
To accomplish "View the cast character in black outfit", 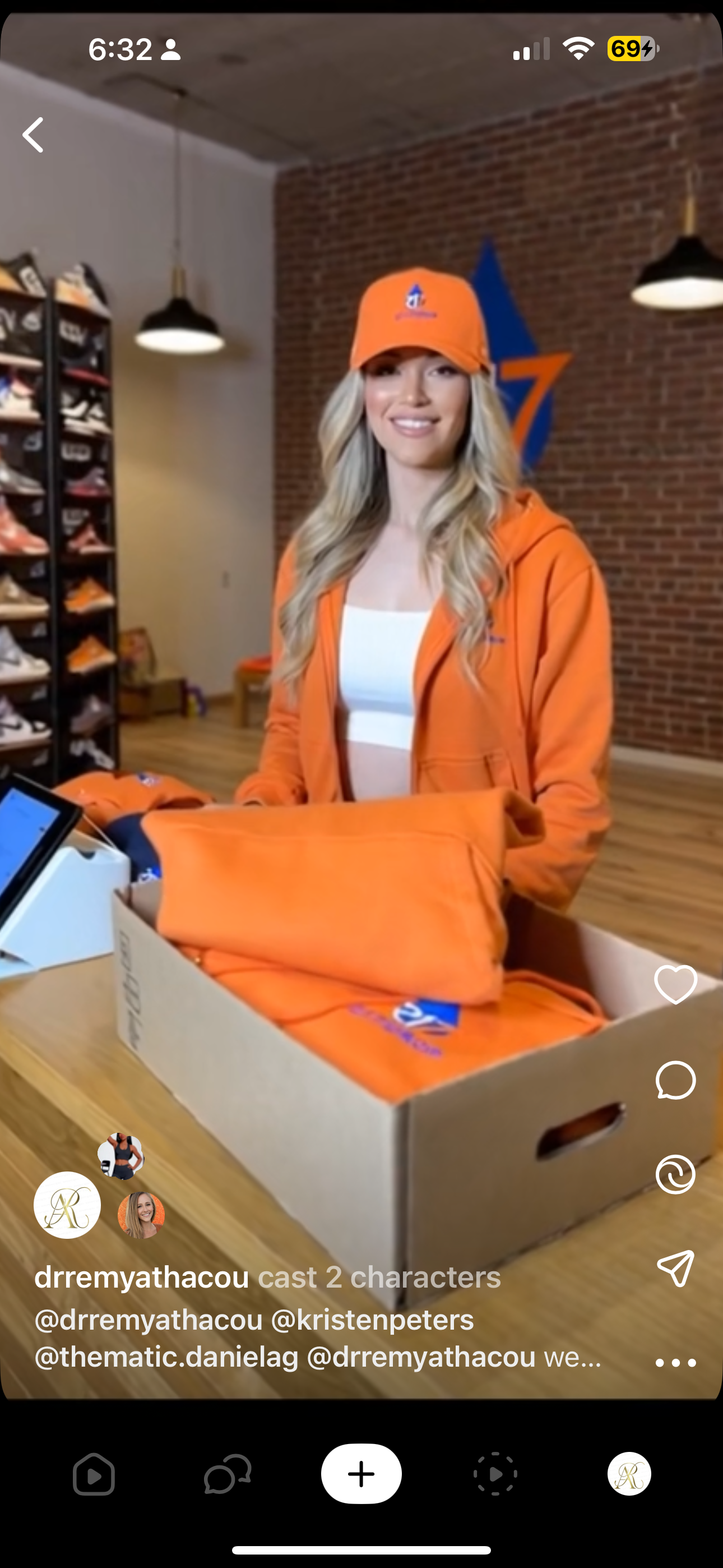I will [x=121, y=1155].
